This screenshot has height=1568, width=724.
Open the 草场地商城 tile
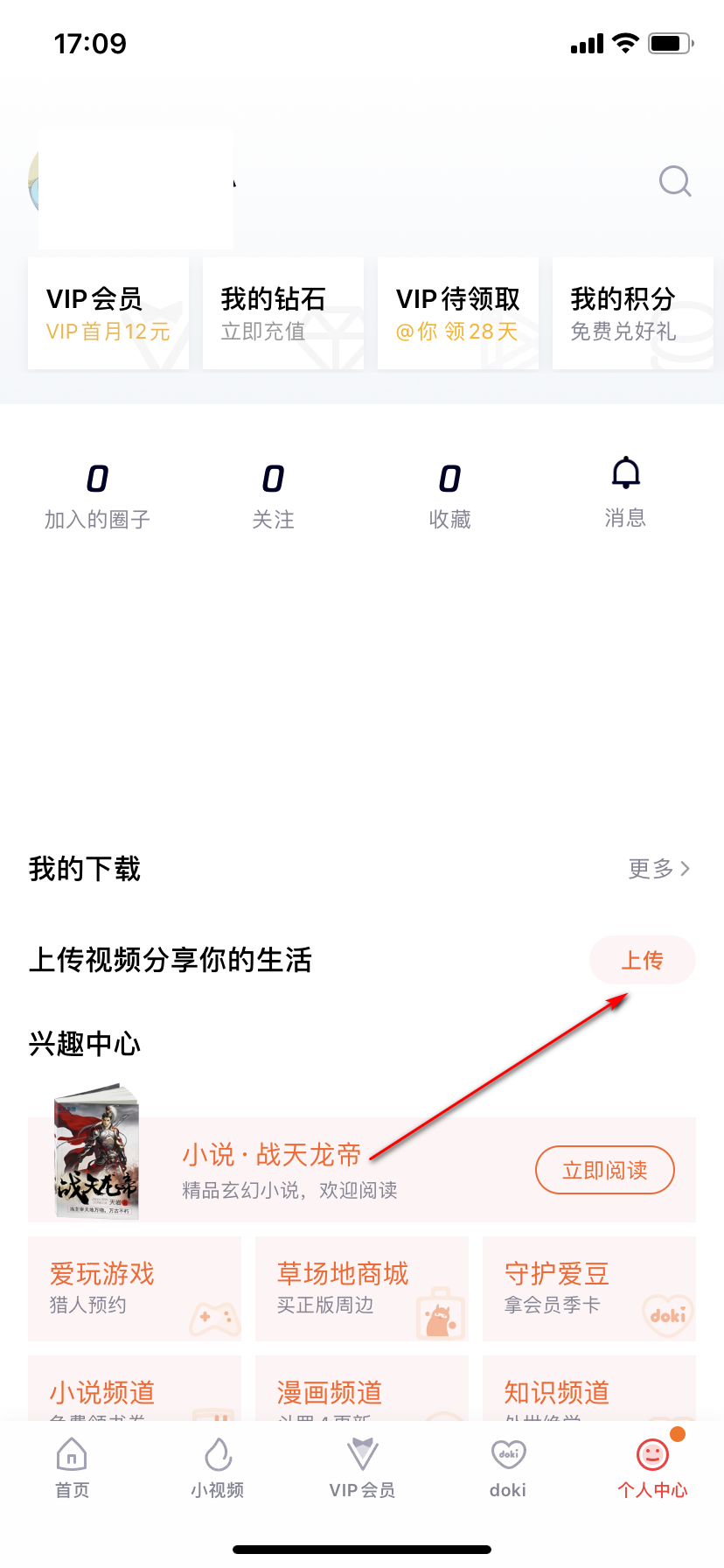click(362, 1288)
